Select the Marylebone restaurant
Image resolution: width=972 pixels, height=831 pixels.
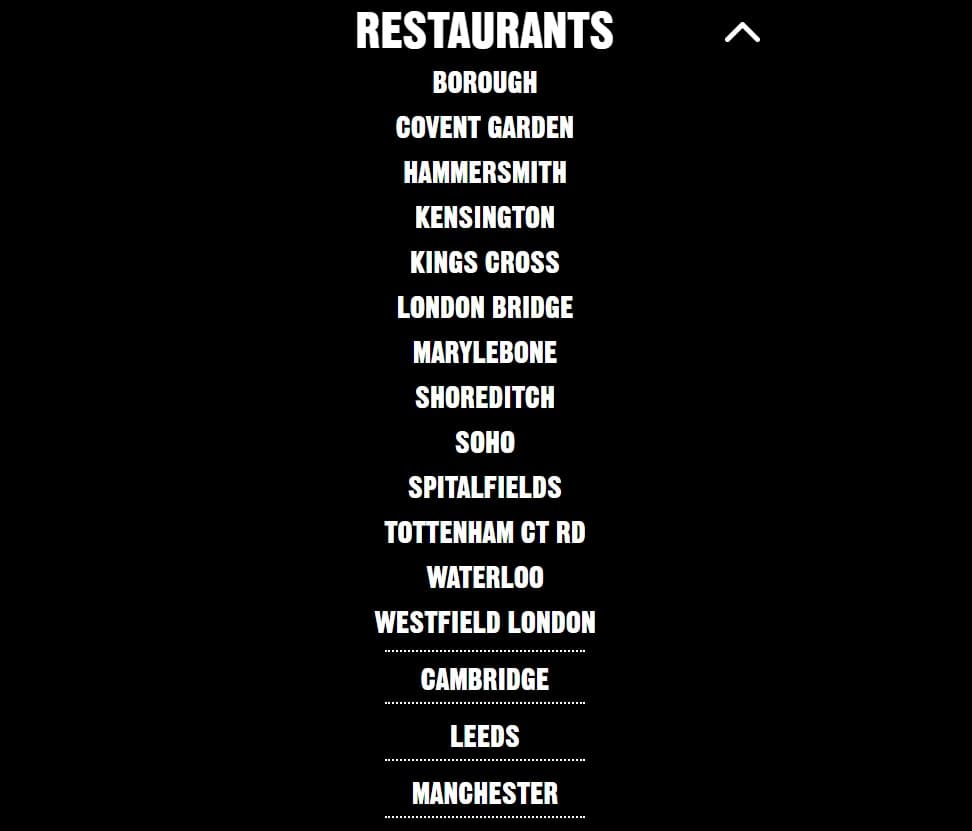[485, 352]
